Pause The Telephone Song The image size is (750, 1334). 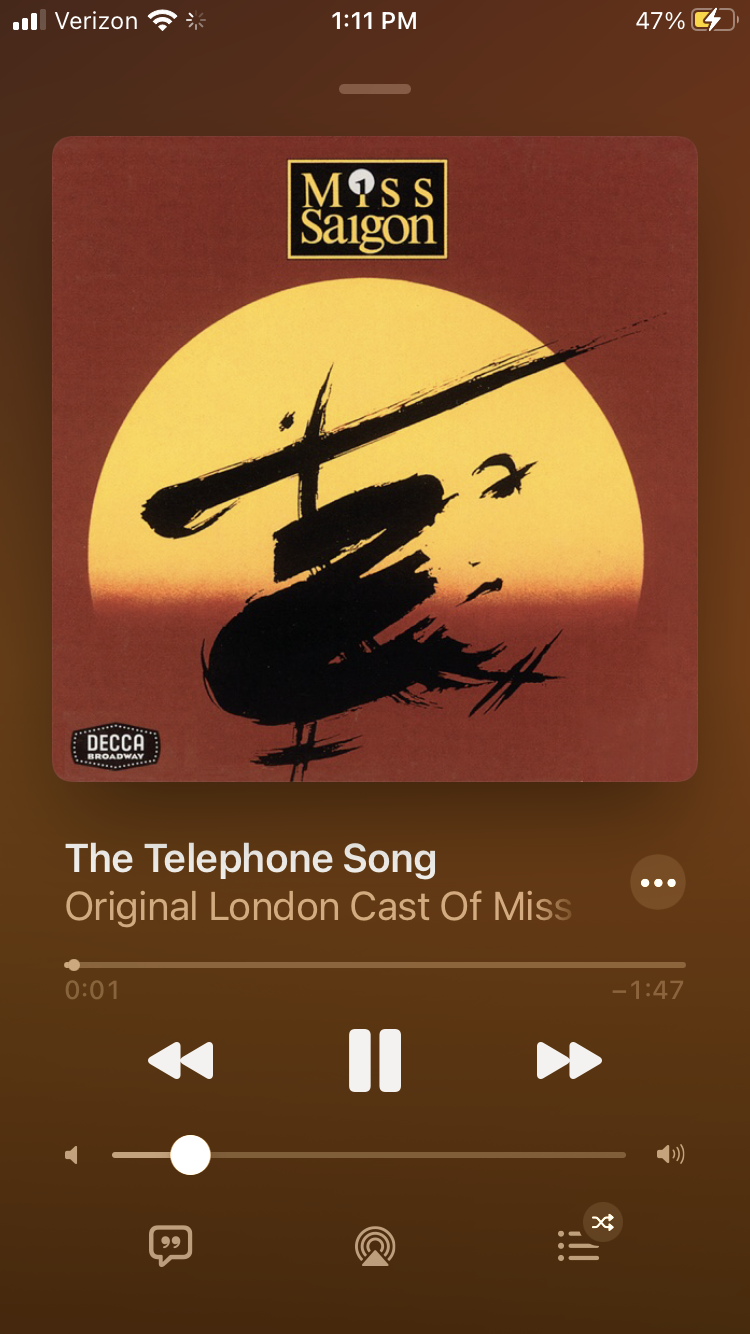[375, 1060]
